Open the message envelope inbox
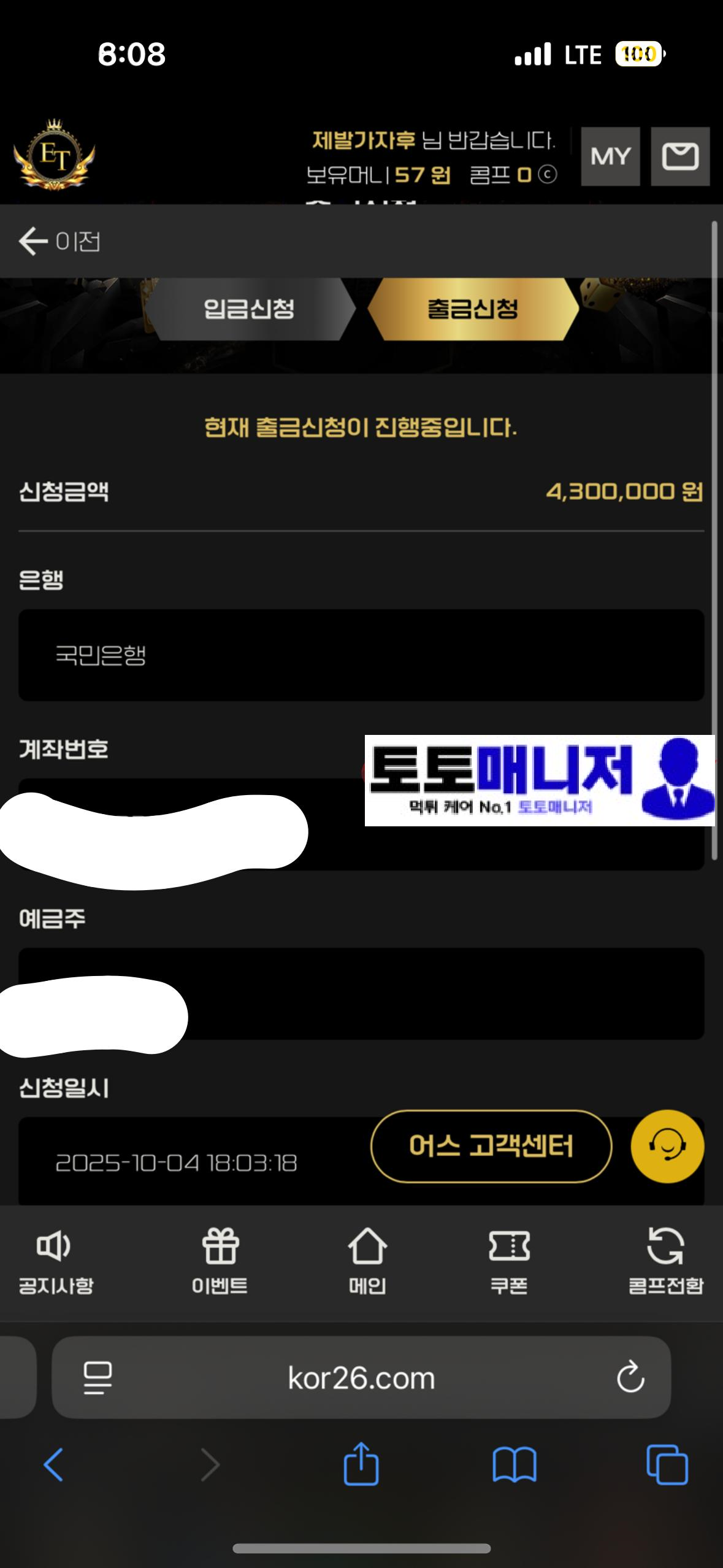The height and width of the screenshot is (1568, 723). click(680, 156)
